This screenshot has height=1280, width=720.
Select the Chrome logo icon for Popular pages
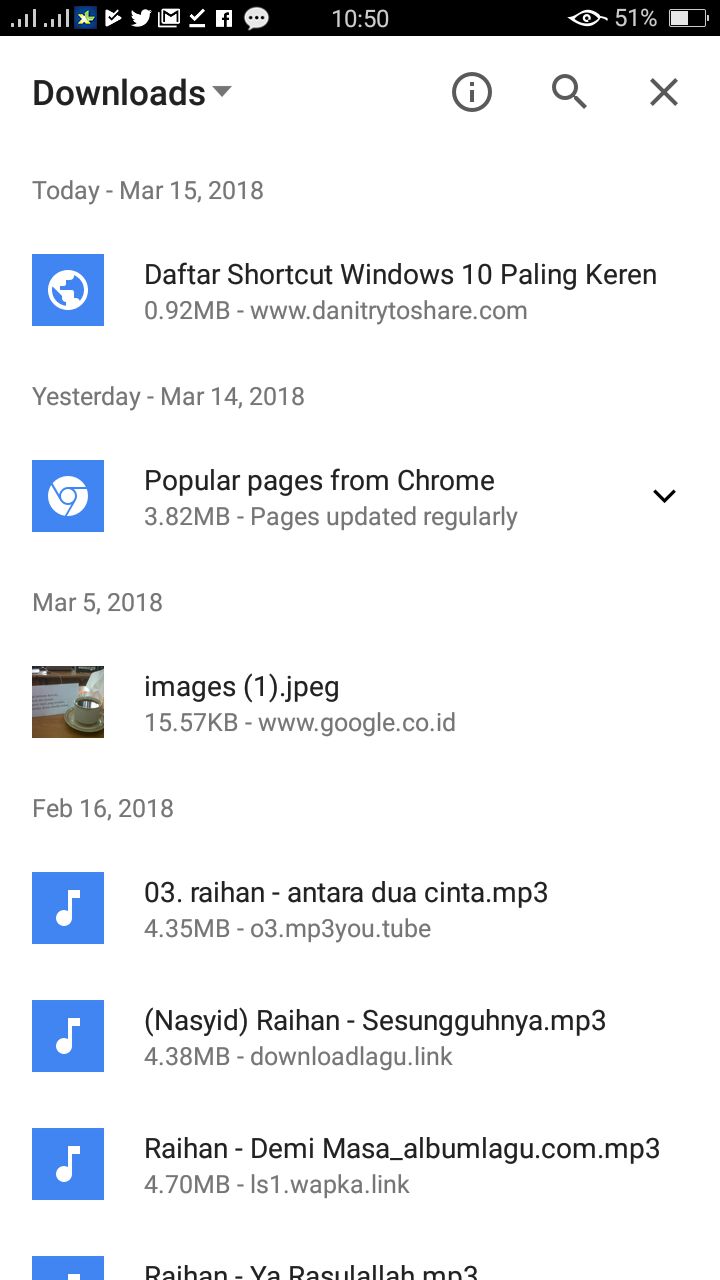(68, 496)
